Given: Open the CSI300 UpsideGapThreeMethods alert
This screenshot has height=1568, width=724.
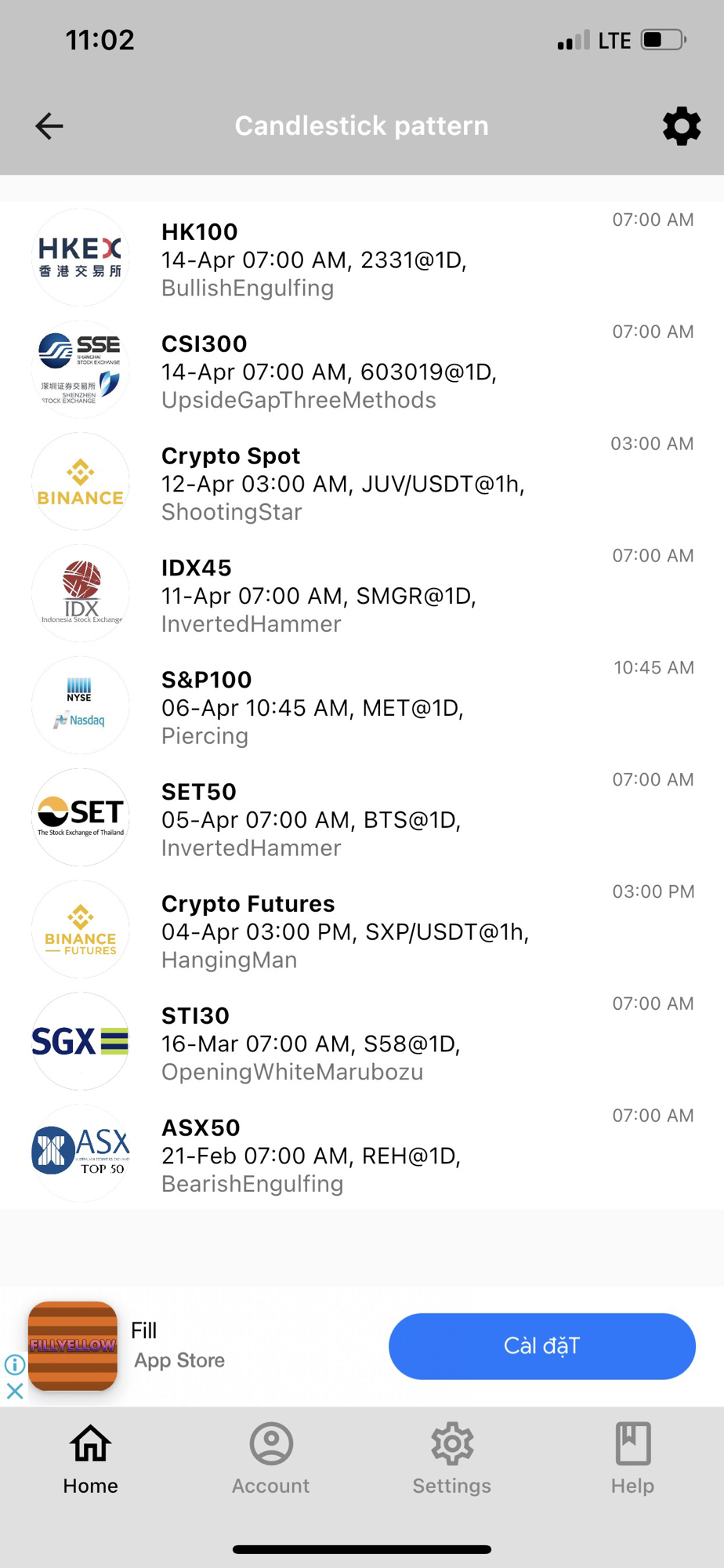Looking at the screenshot, I should (x=362, y=369).
